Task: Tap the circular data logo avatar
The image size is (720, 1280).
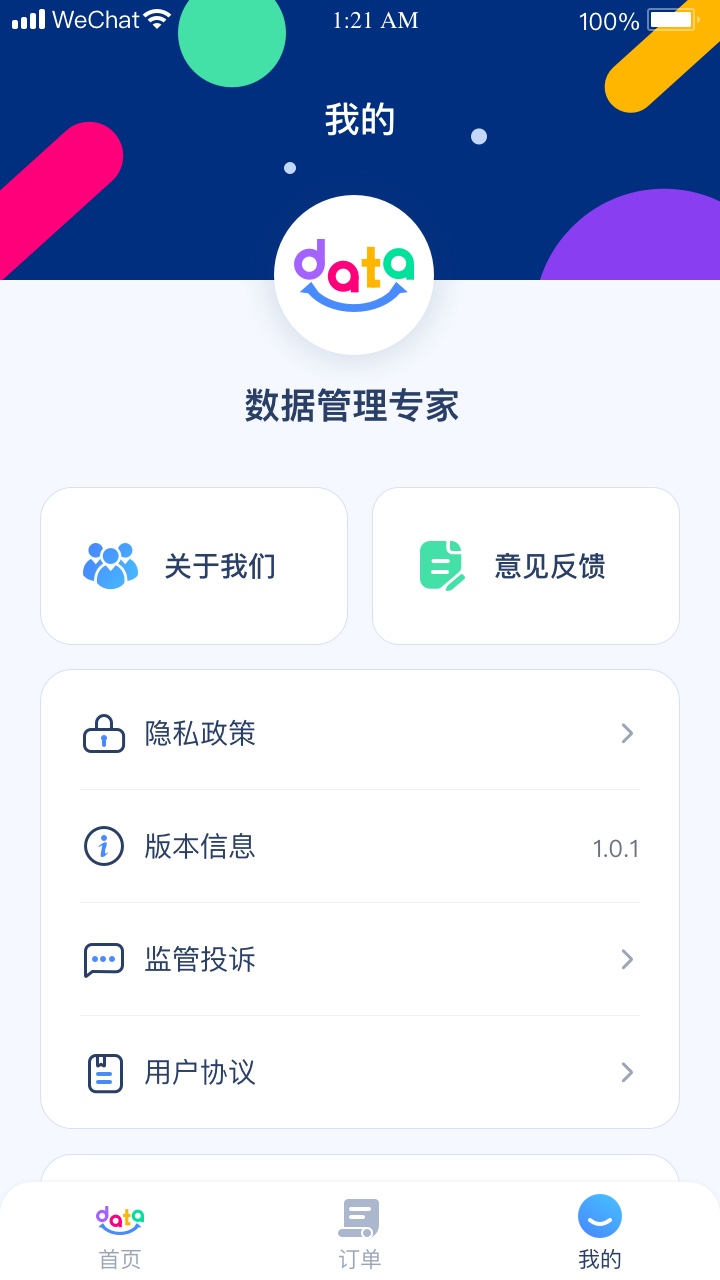Action: 354,274
